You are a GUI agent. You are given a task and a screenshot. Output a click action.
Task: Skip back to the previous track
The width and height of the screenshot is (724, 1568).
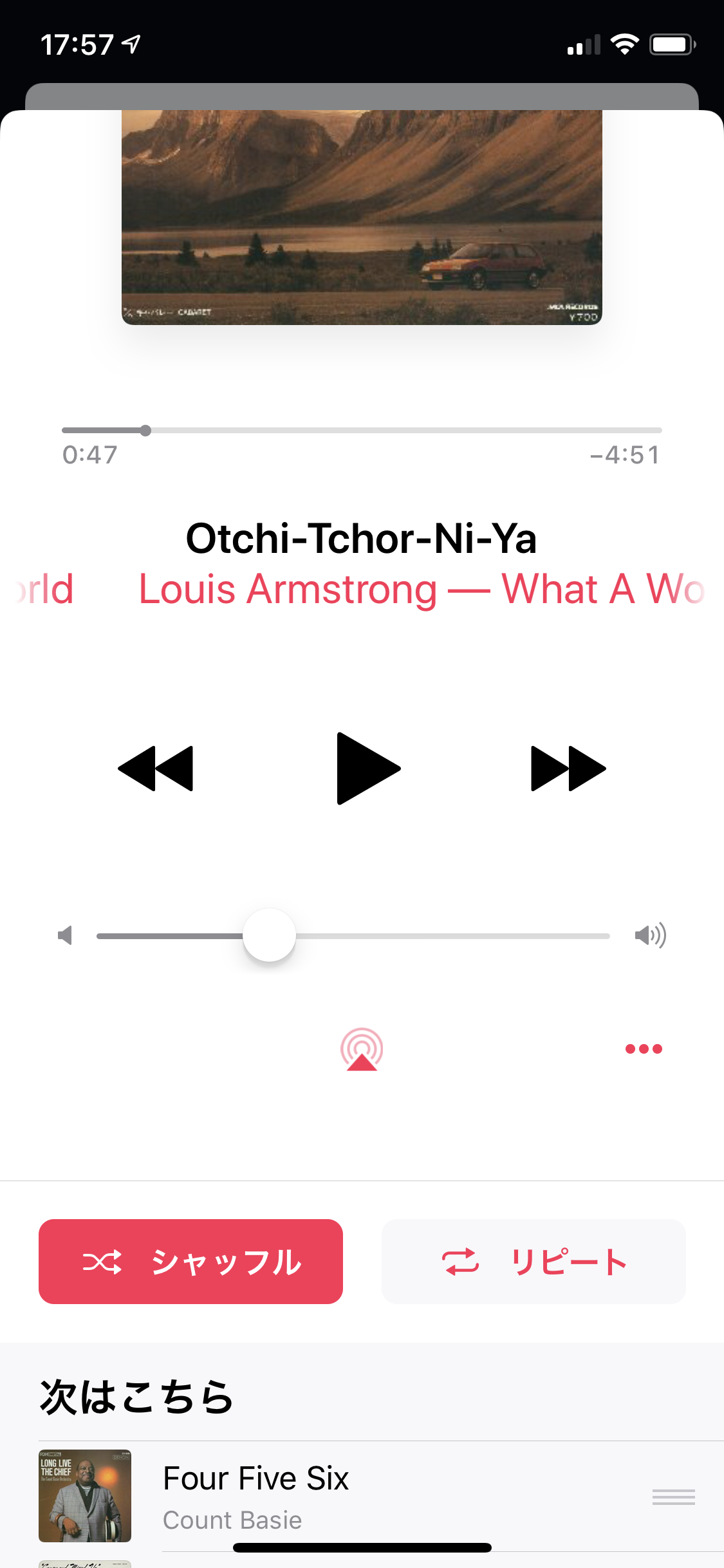click(x=156, y=768)
